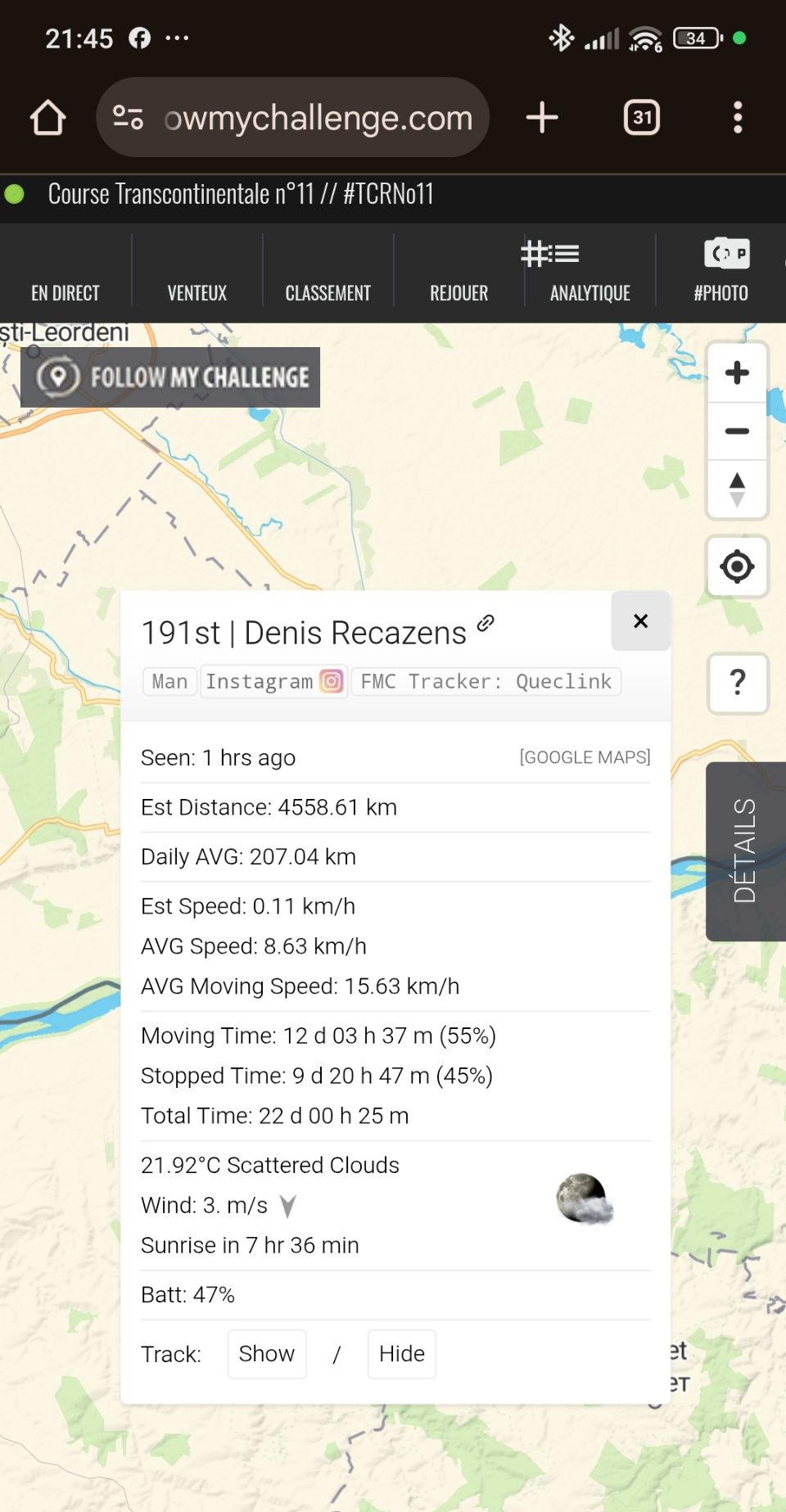Open the tab switcher showing 31 tabs

pos(642,118)
